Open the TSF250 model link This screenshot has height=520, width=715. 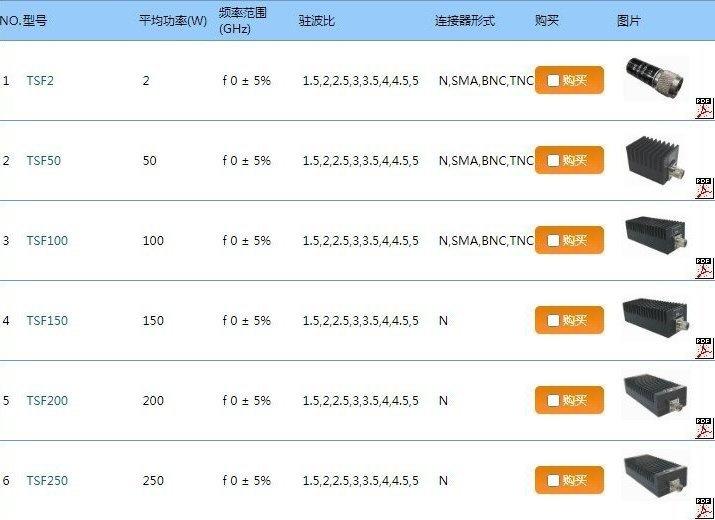click(47, 481)
